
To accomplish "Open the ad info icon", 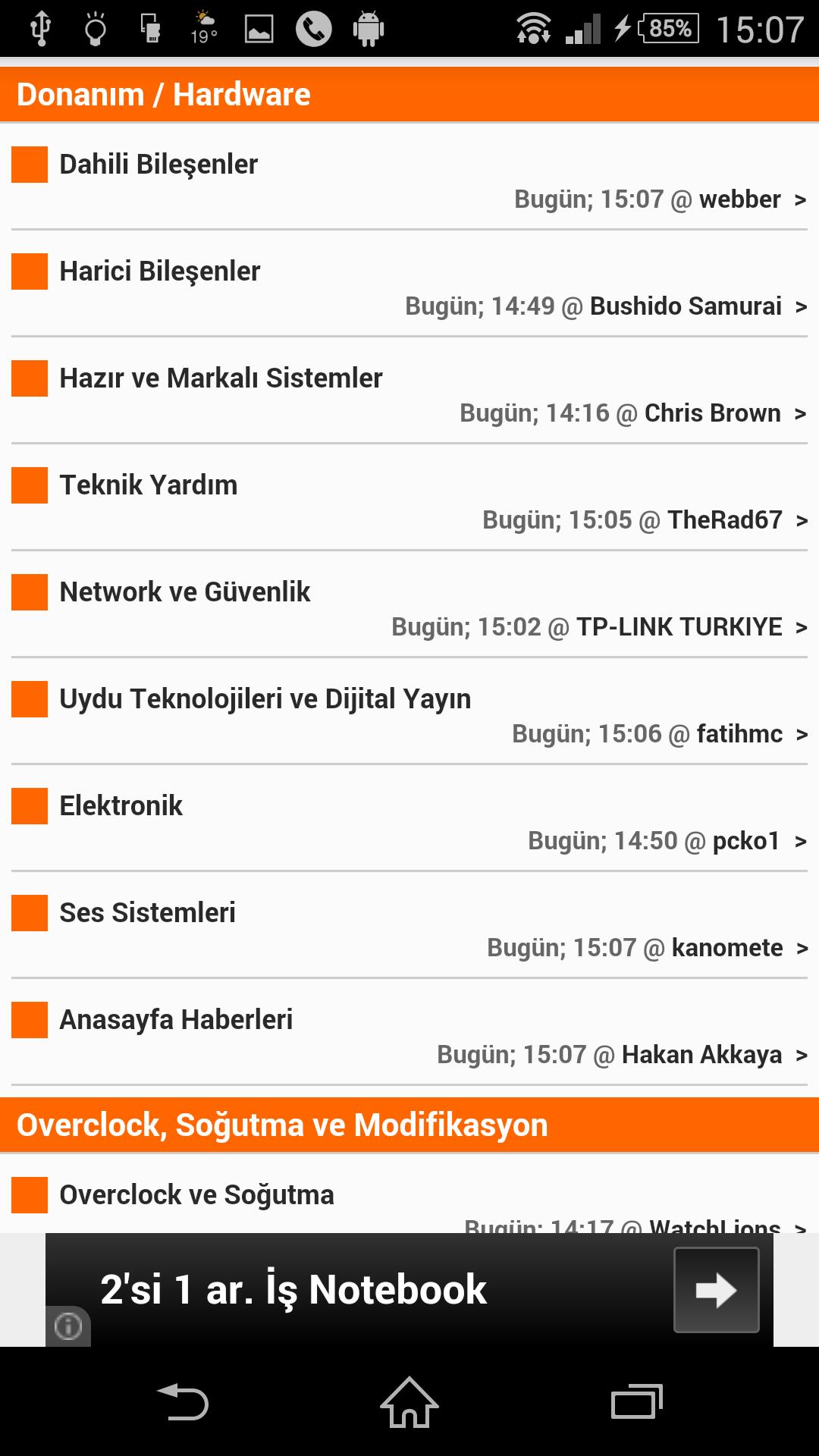I will pyautogui.click(x=68, y=1326).
